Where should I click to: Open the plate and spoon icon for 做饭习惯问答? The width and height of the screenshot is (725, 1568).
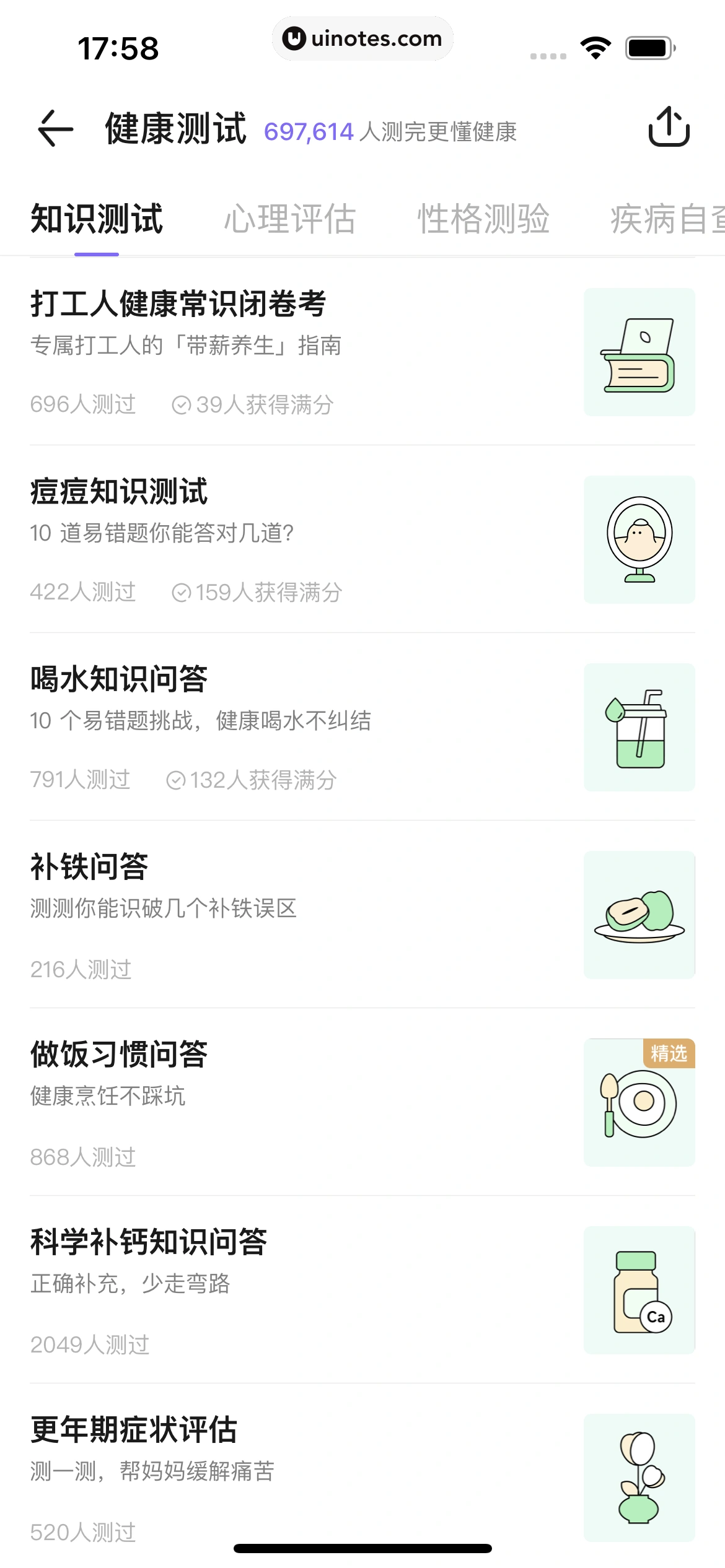(639, 1102)
